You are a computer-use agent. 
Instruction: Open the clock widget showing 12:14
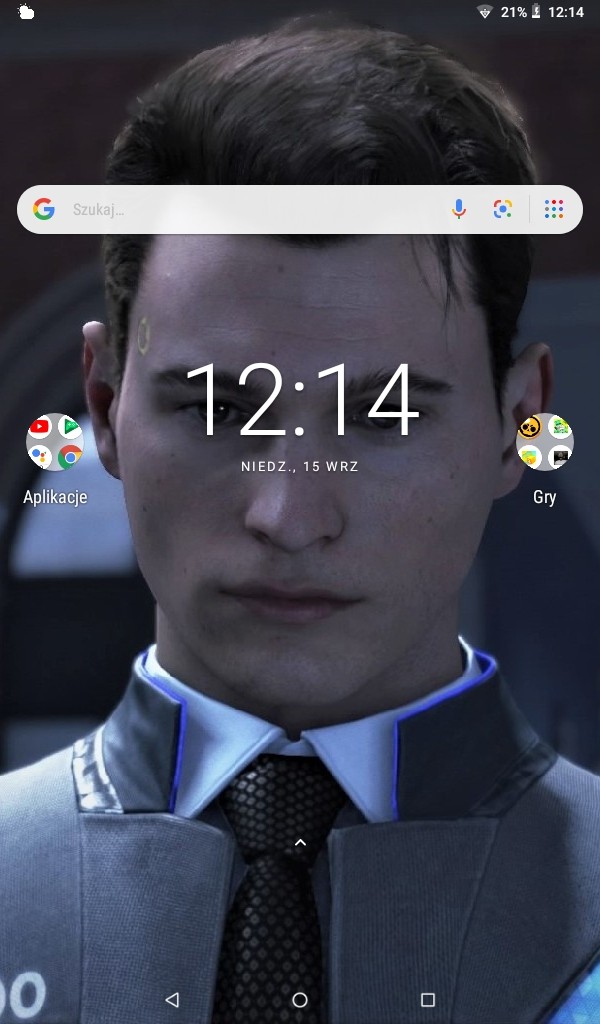pos(300,400)
